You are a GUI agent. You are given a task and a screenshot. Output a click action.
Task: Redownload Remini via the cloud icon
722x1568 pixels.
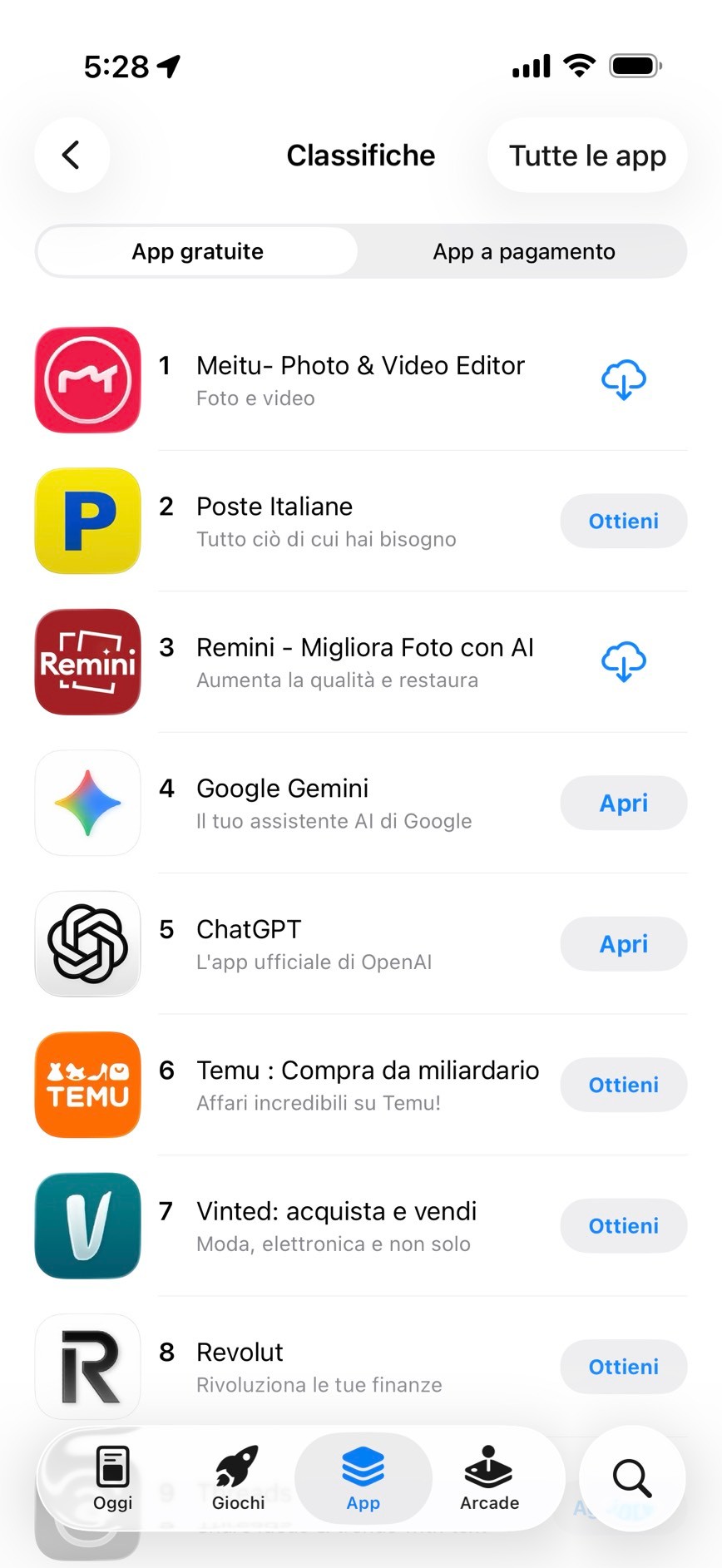[x=624, y=661]
